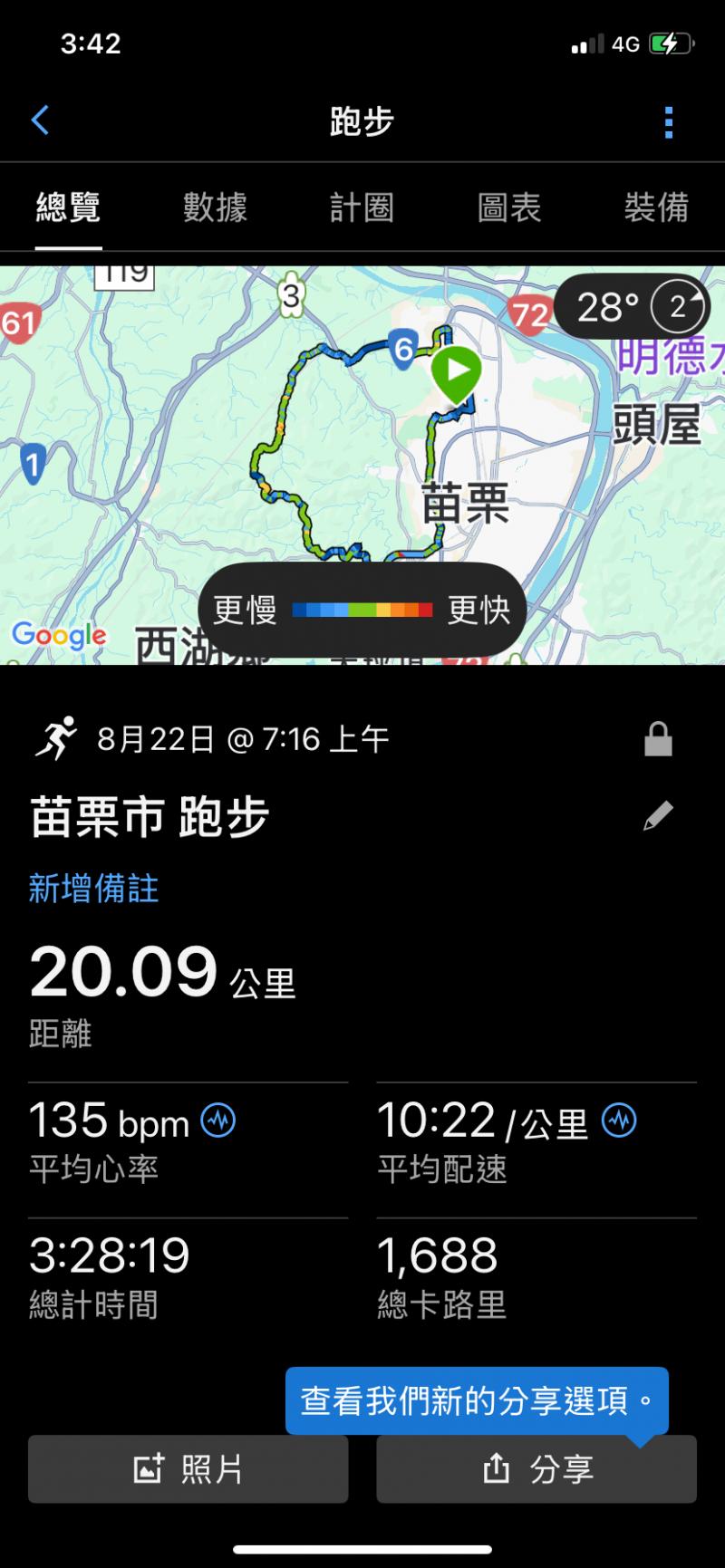Screen dimensions: 725x1568
Task: Tap 新增備註 to add a note
Action: pos(93,889)
